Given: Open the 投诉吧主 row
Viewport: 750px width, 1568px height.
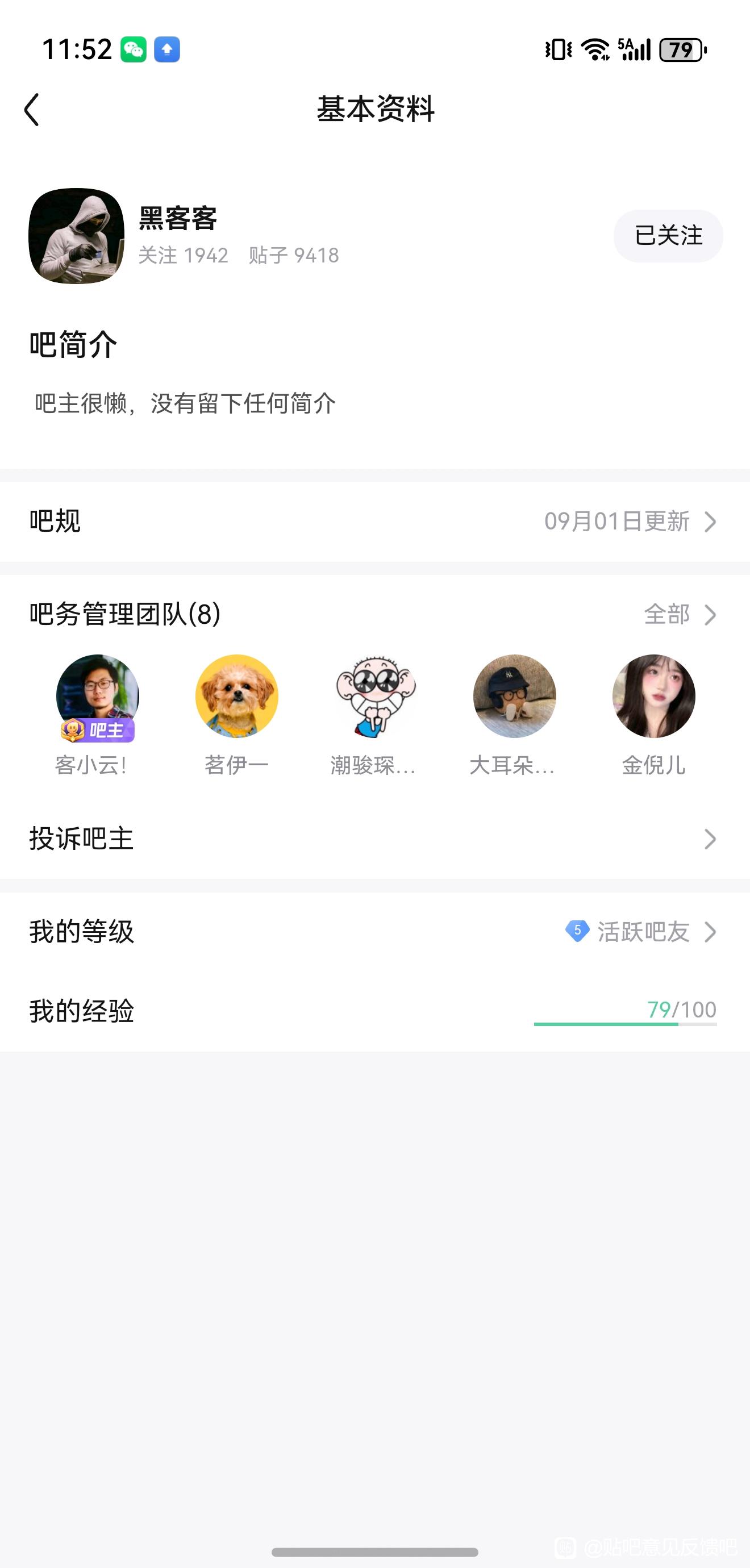Looking at the screenshot, I should pos(375,839).
